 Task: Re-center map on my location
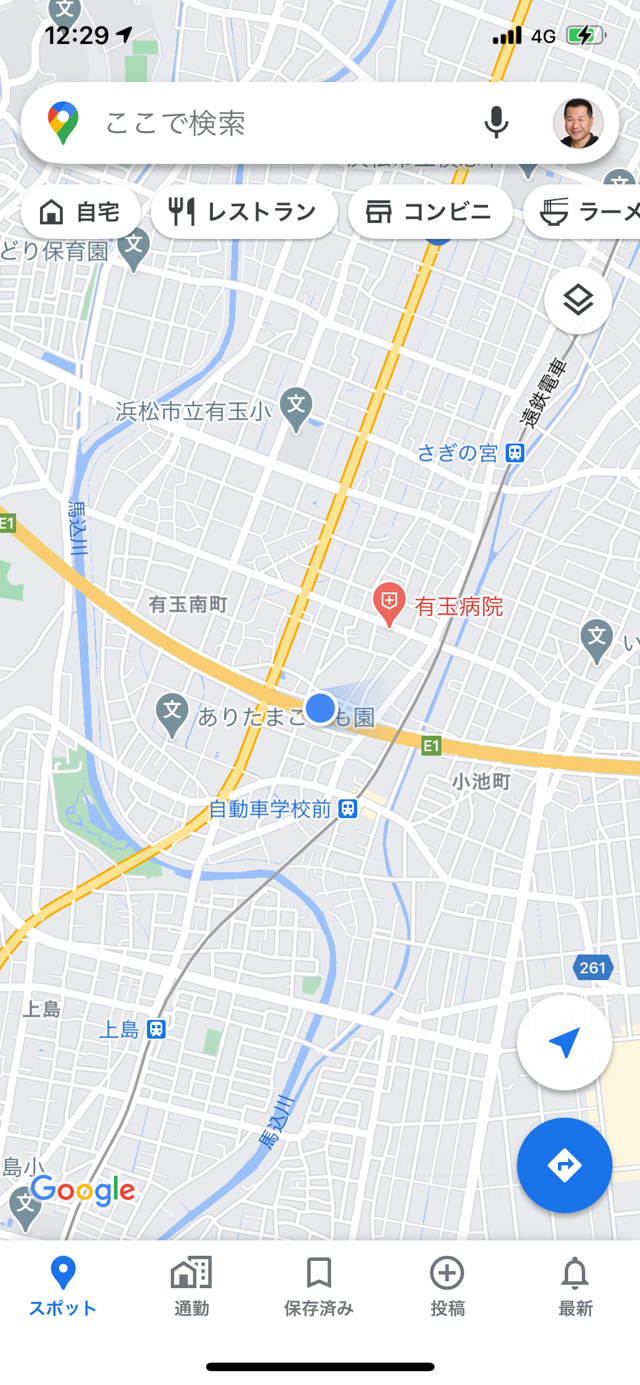(564, 1043)
